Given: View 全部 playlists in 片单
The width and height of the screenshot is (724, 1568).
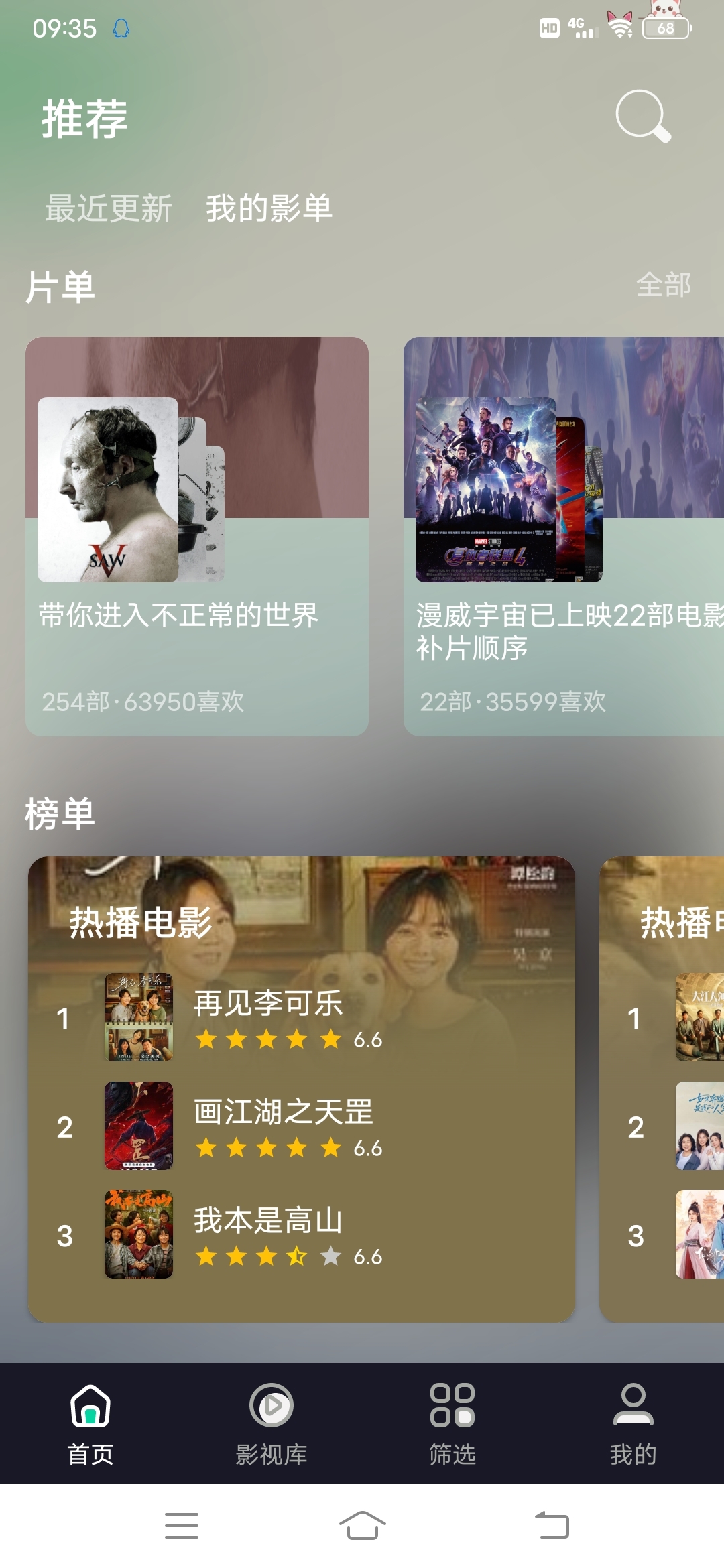Looking at the screenshot, I should pyautogui.click(x=663, y=285).
